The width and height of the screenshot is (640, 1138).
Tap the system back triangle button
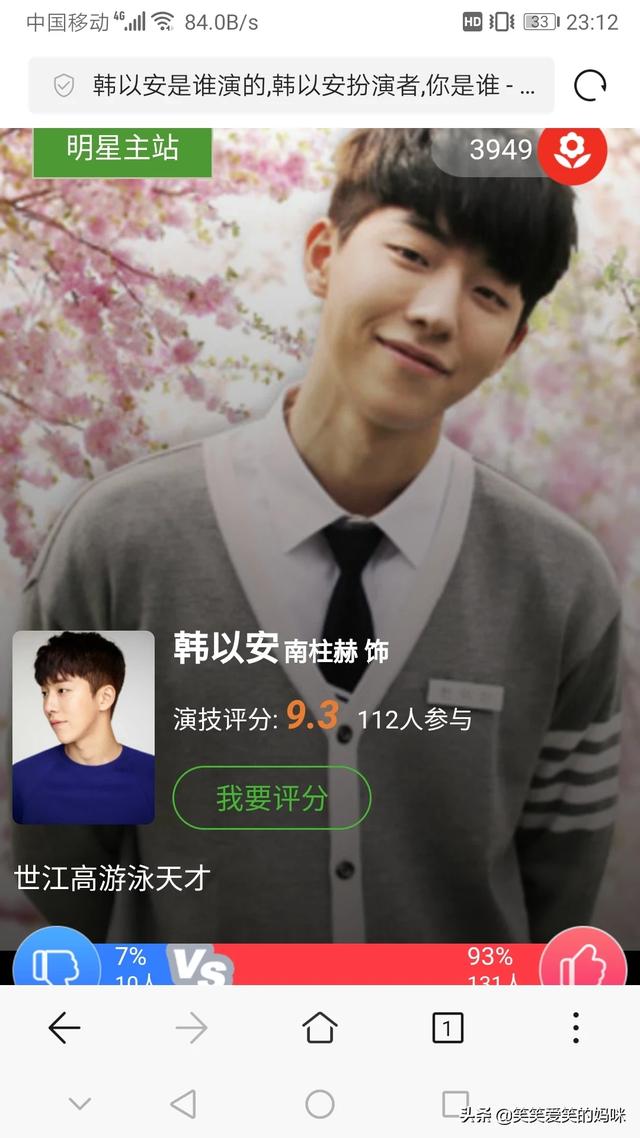[183, 1104]
